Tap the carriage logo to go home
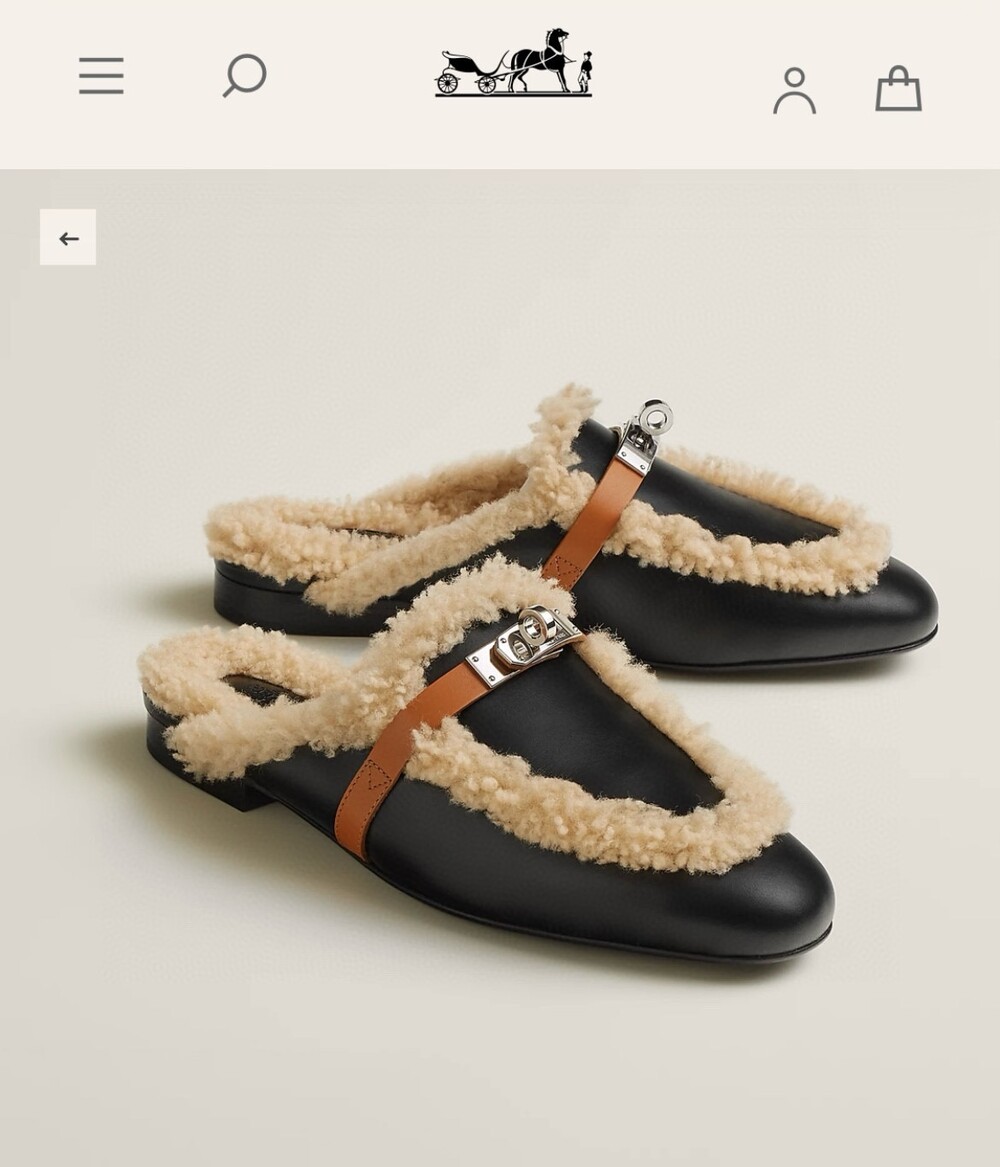 tap(513, 63)
